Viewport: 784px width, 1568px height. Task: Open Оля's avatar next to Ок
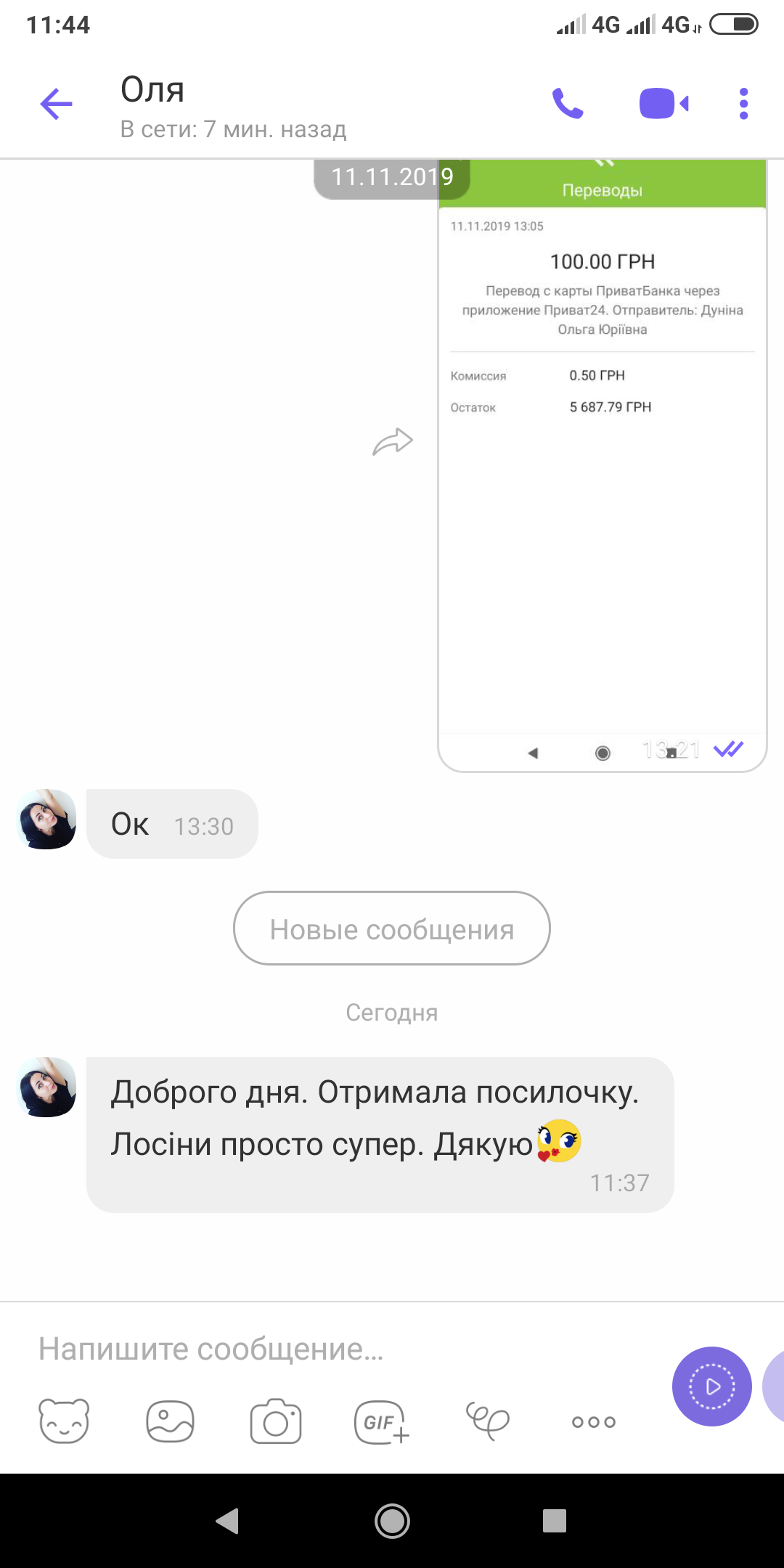click(46, 820)
